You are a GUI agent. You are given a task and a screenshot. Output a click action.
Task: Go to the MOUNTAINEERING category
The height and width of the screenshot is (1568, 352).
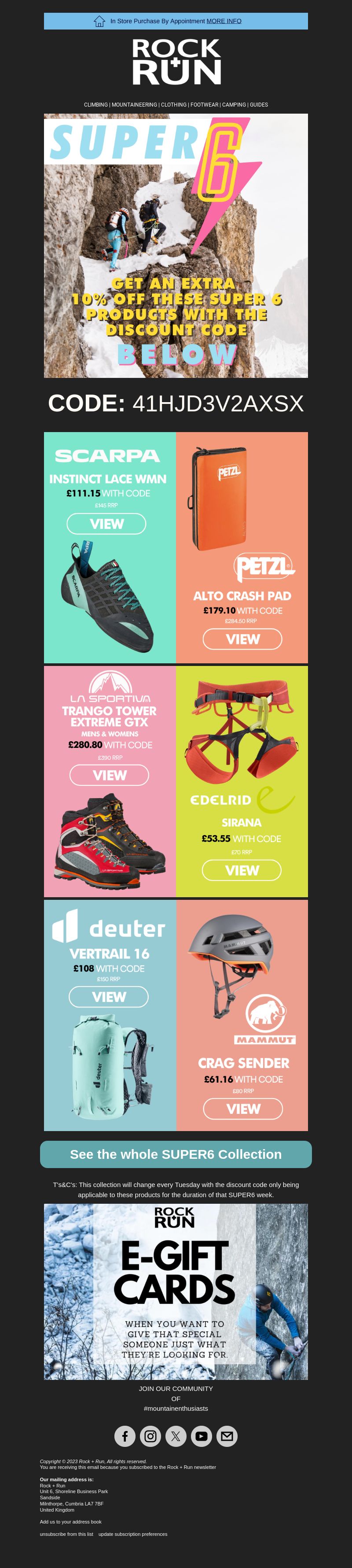click(x=134, y=105)
